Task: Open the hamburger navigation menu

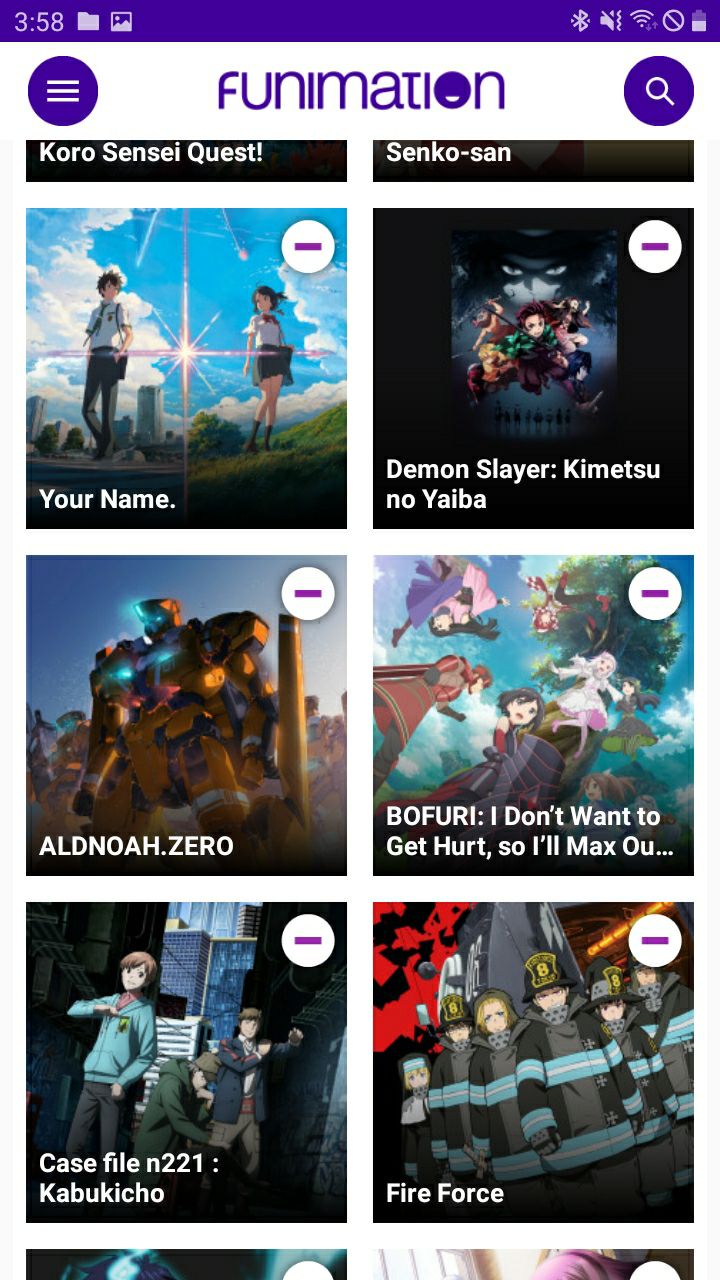Action: 63,91
